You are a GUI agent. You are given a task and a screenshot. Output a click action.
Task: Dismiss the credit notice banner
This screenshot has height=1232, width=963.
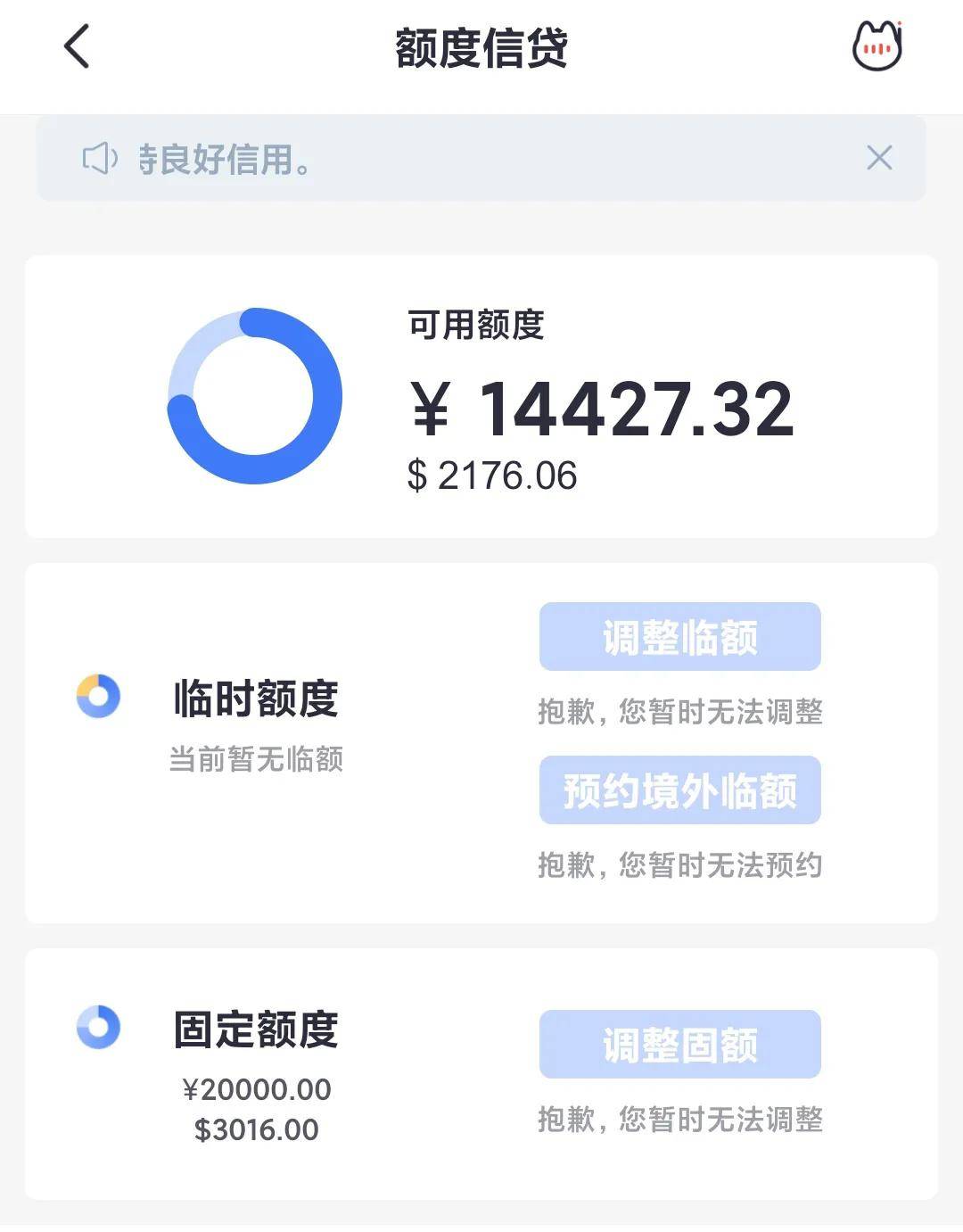878,158
